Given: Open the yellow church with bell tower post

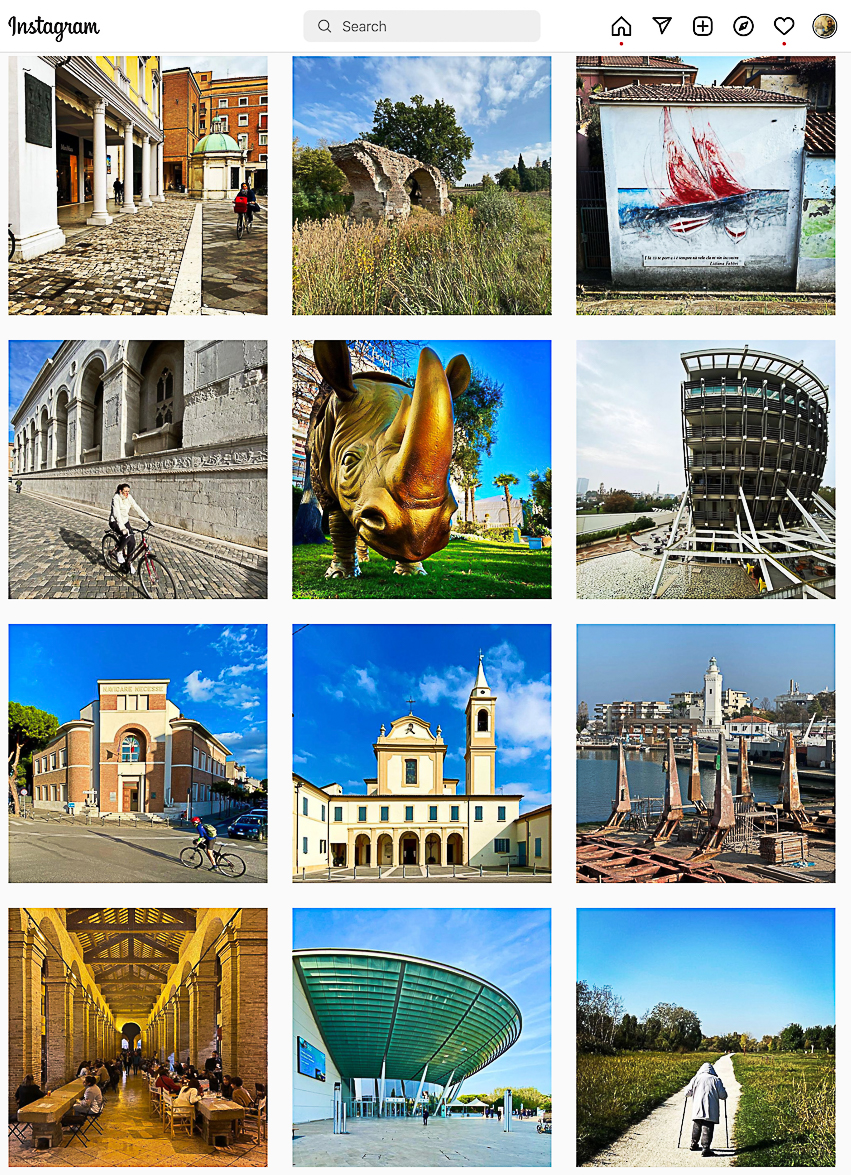Looking at the screenshot, I should 421,753.
